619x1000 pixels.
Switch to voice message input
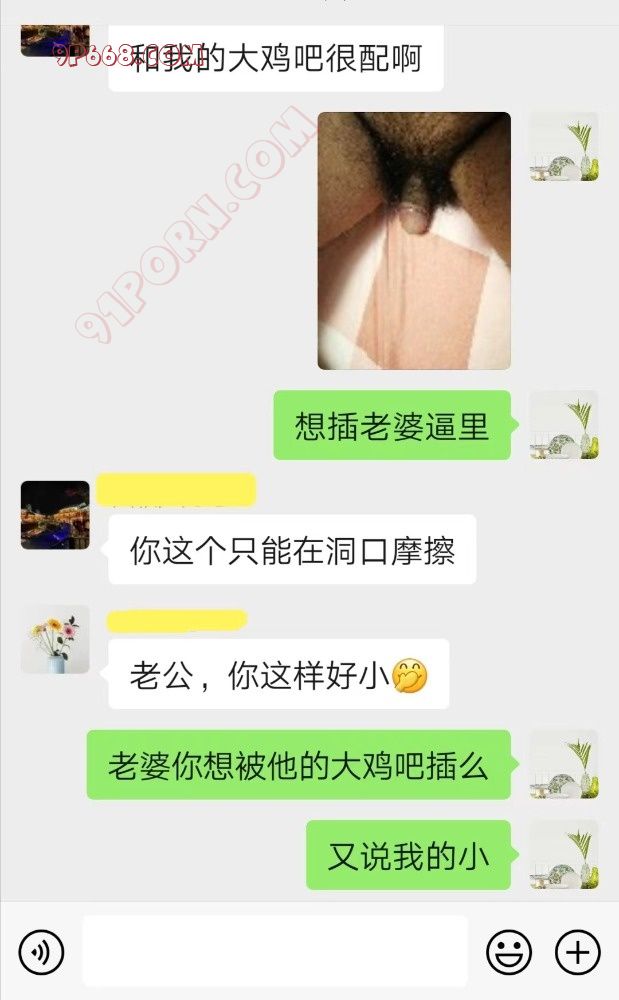(x=41, y=951)
